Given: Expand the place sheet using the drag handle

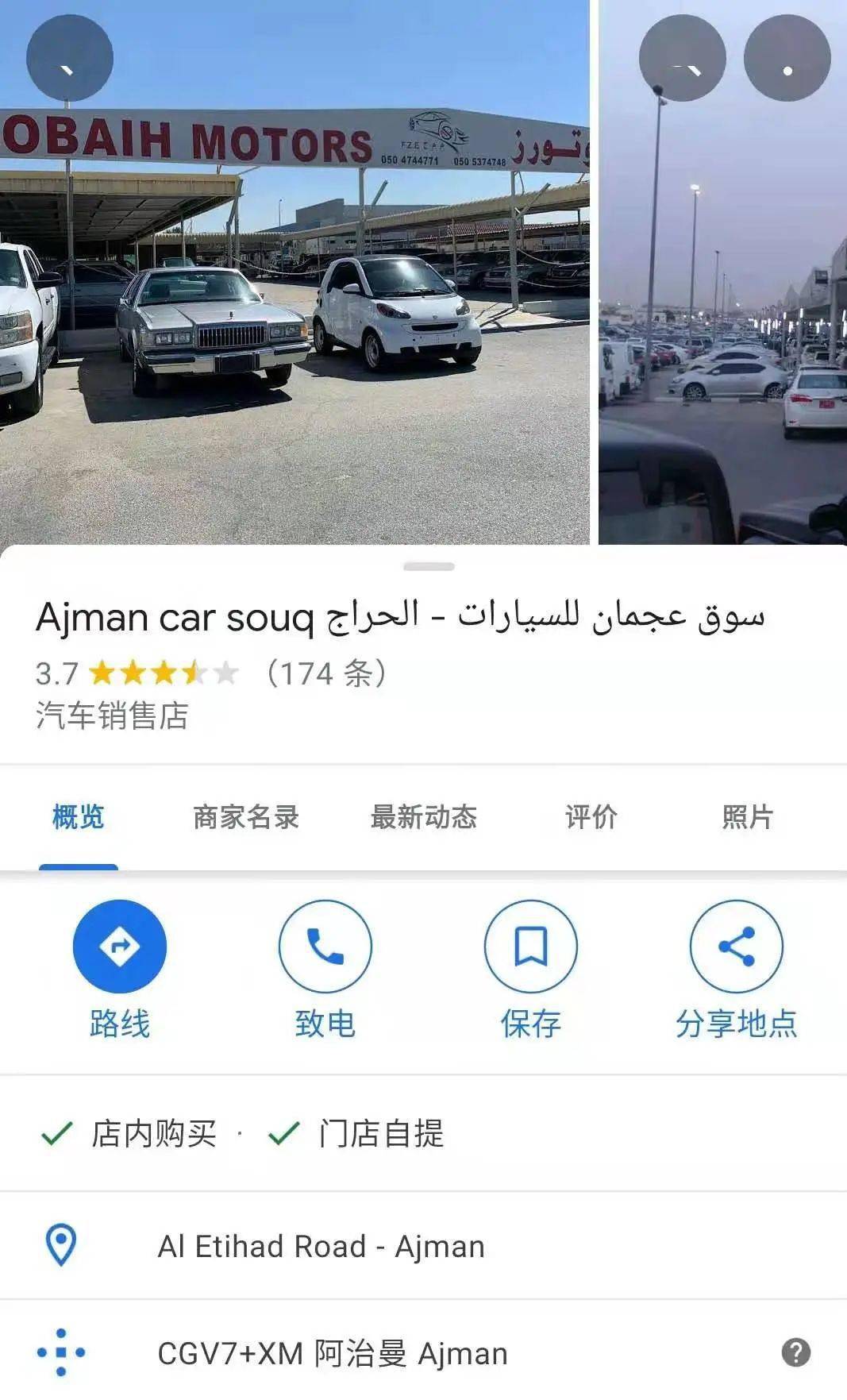Looking at the screenshot, I should coord(429,566).
